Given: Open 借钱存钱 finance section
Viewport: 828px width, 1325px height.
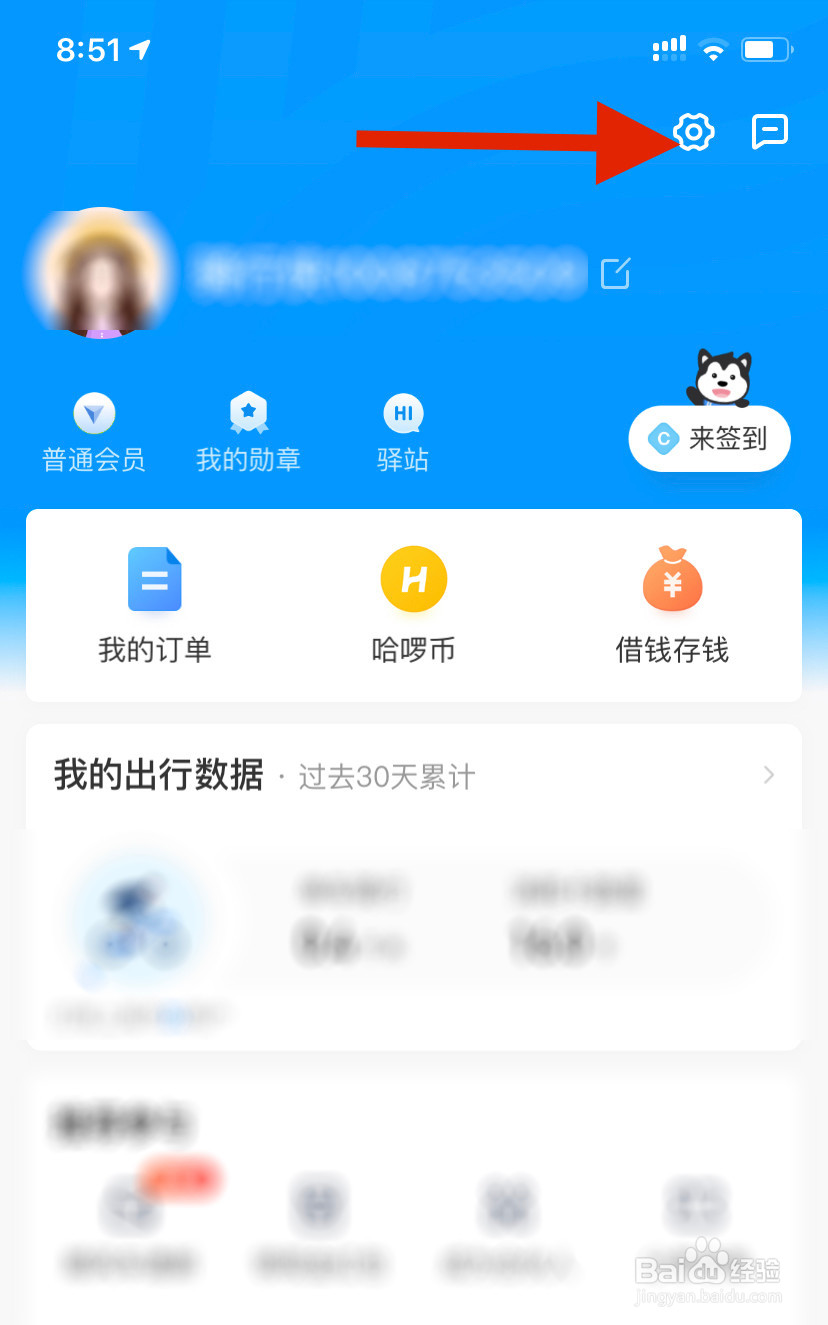Looking at the screenshot, I should (x=672, y=605).
